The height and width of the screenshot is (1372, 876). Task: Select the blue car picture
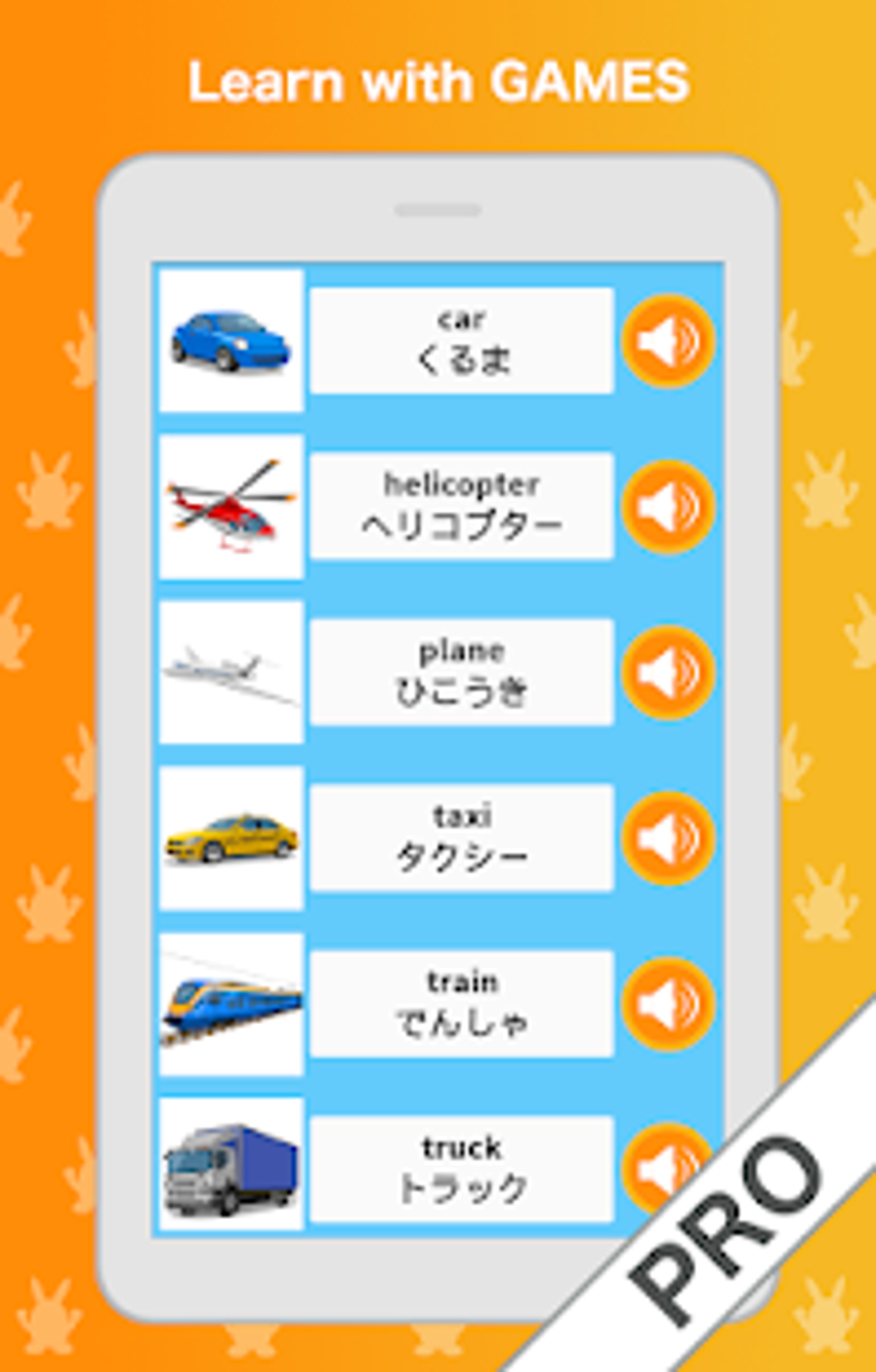[x=230, y=341]
